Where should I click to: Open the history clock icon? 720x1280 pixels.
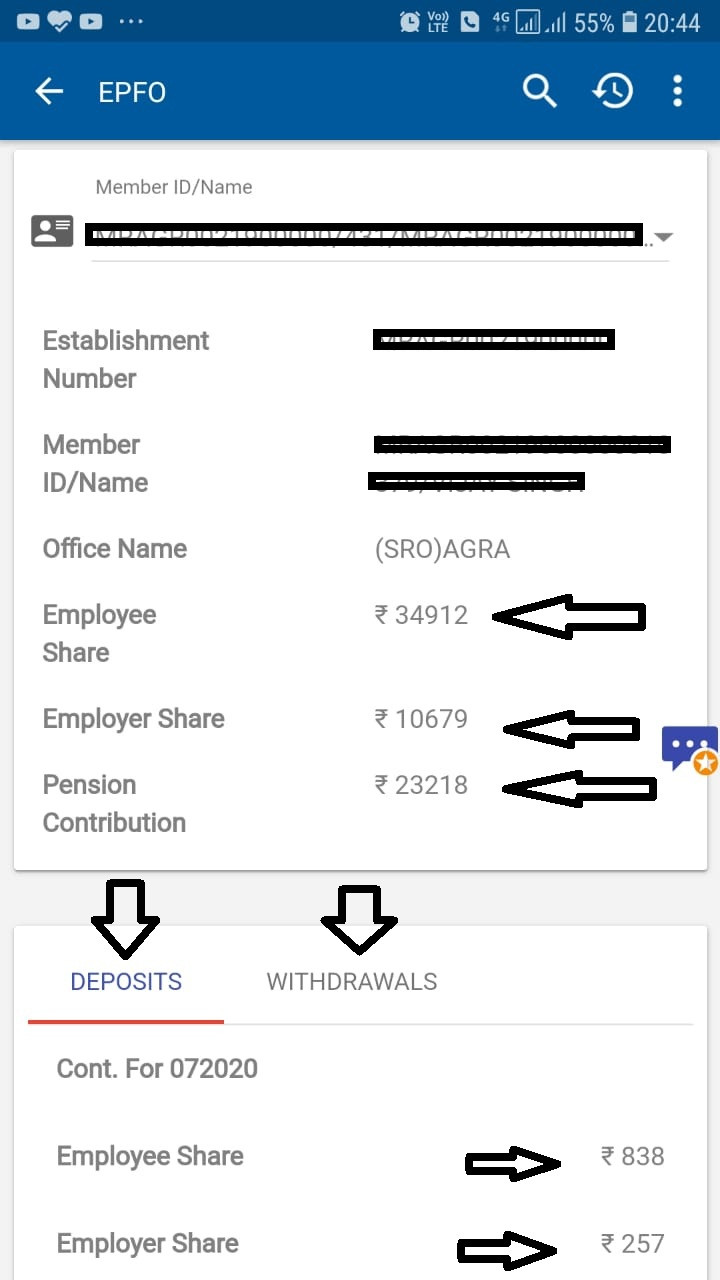[x=612, y=91]
